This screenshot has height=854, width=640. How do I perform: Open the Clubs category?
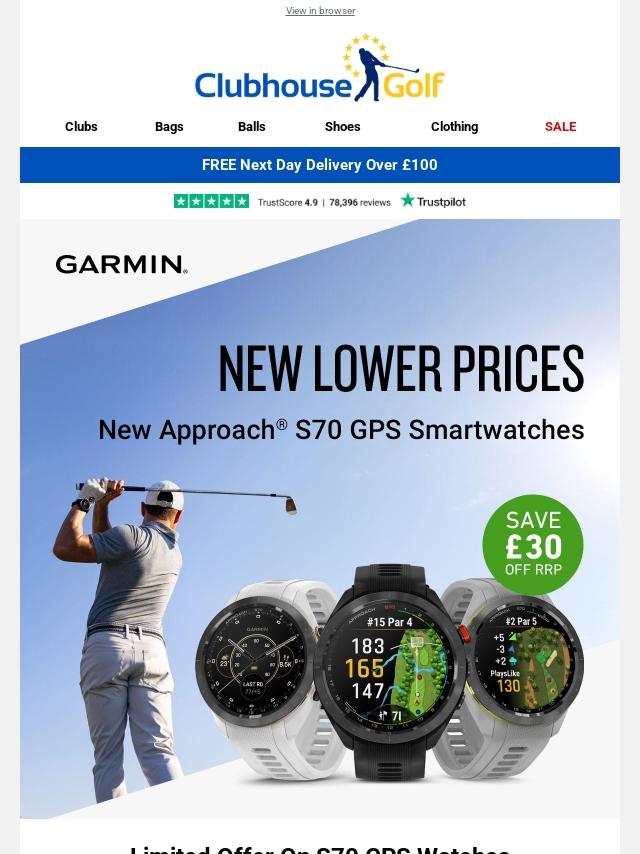point(81,127)
